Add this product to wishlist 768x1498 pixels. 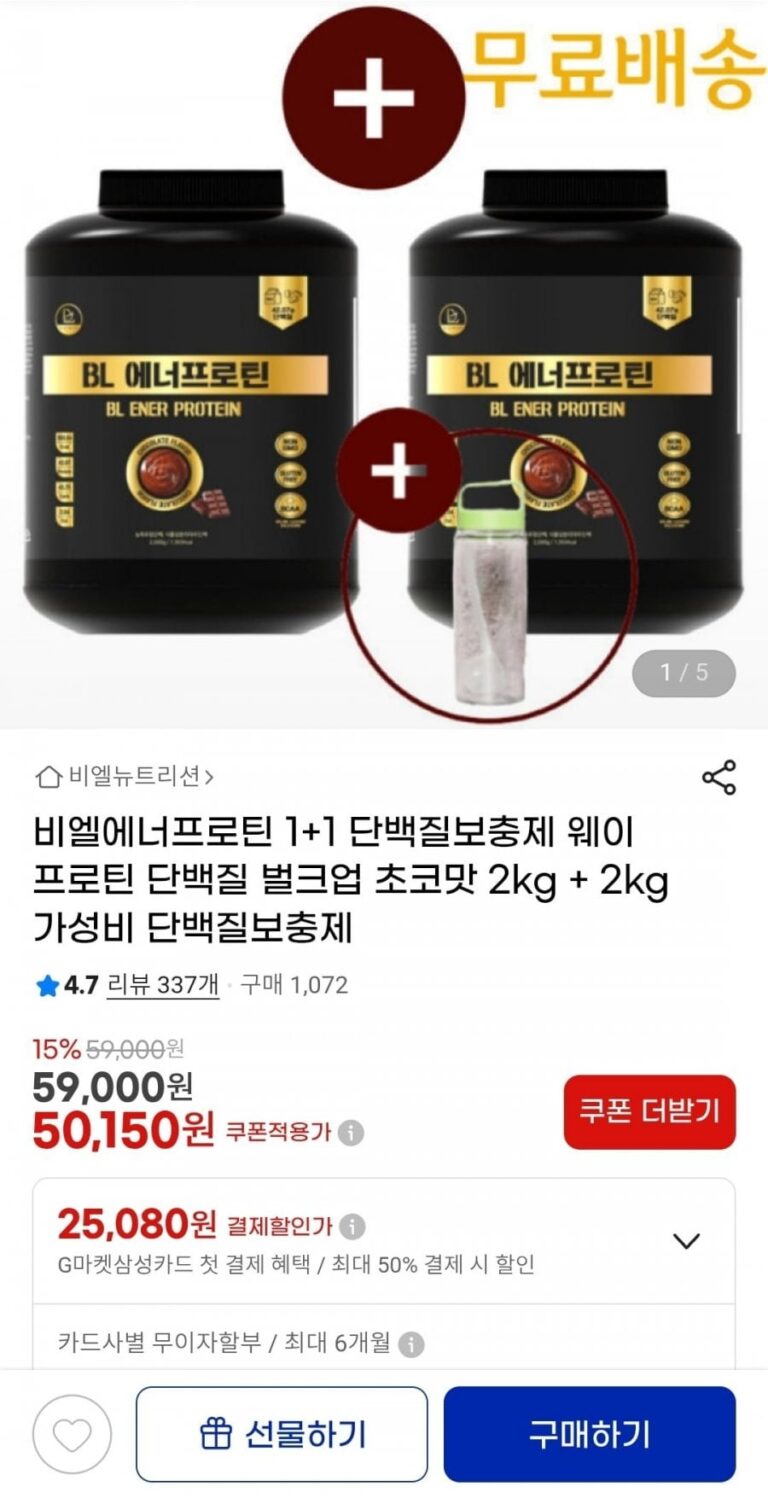[71, 1434]
